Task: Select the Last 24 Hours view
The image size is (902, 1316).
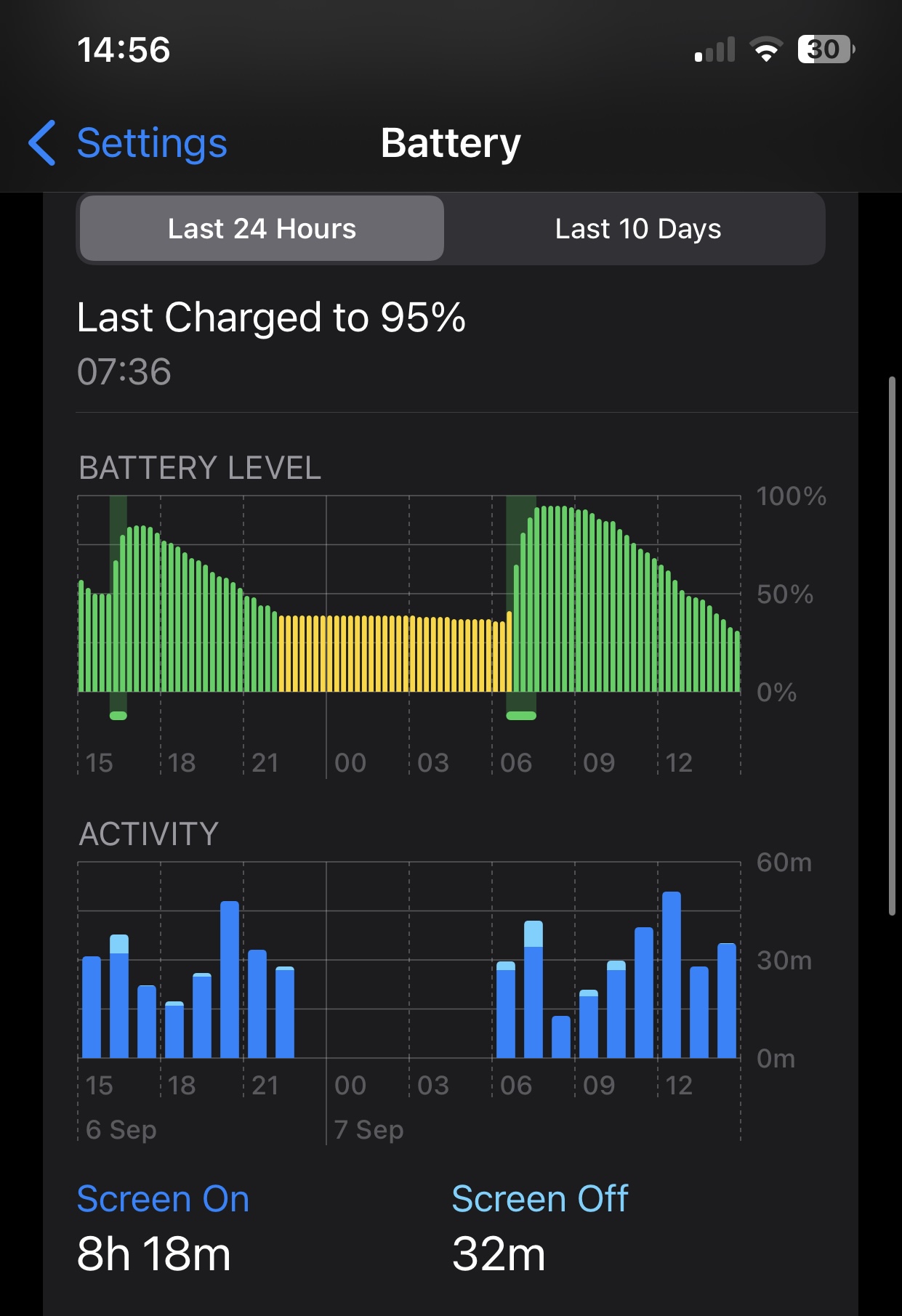Action: (262, 229)
